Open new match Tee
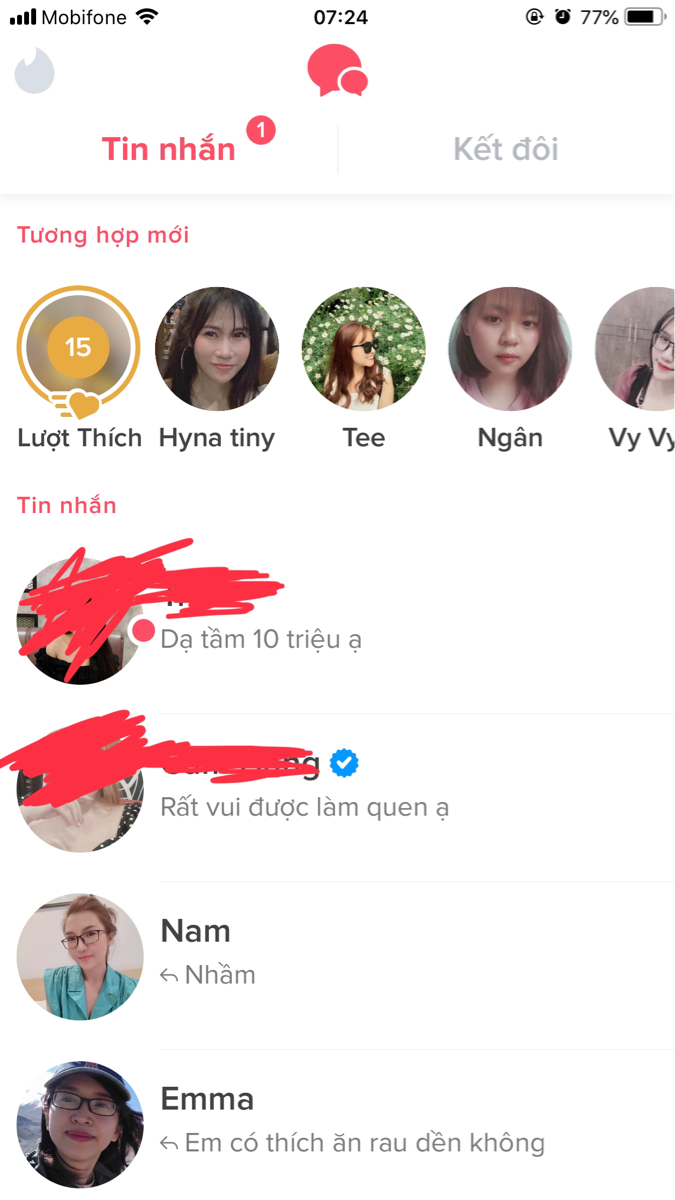 coord(363,348)
